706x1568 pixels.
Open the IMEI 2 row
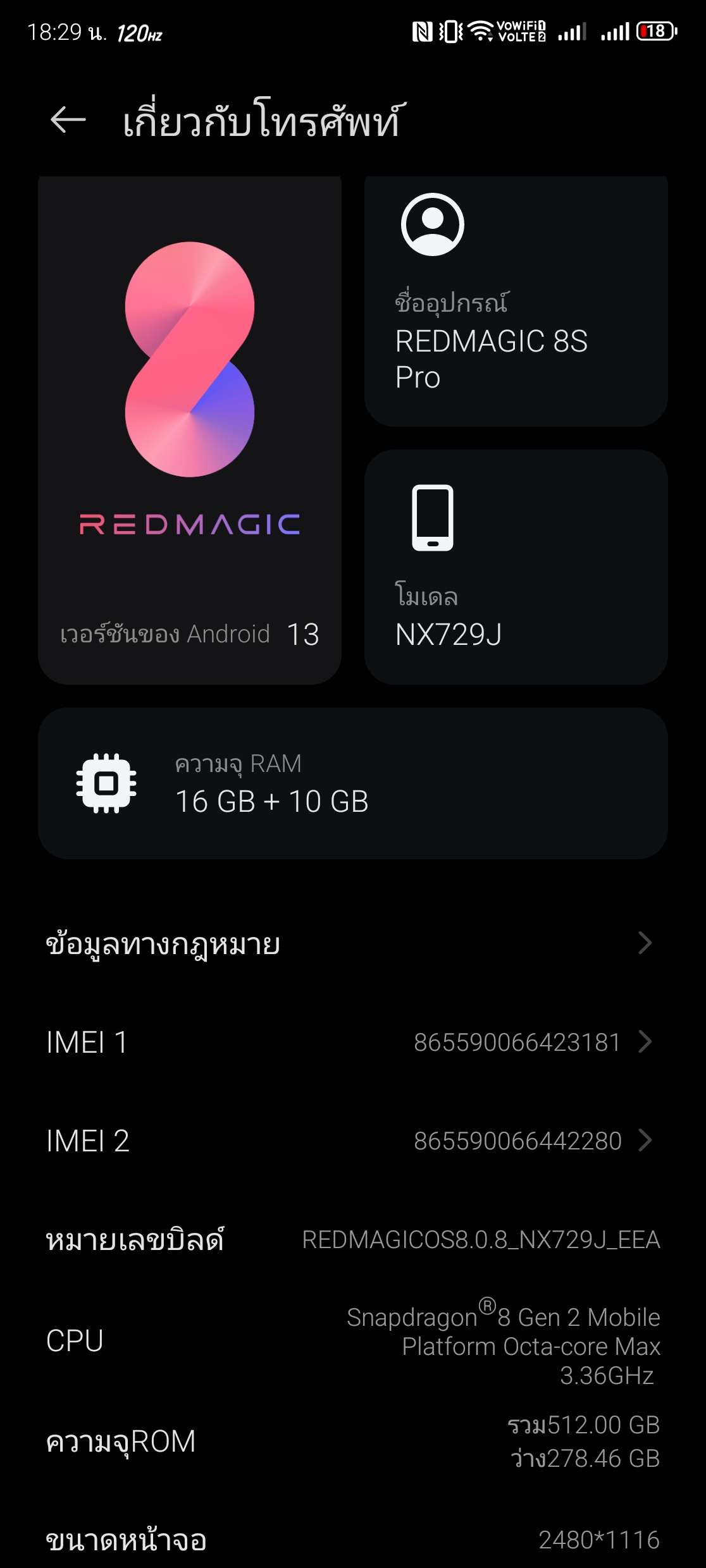coord(353,1141)
